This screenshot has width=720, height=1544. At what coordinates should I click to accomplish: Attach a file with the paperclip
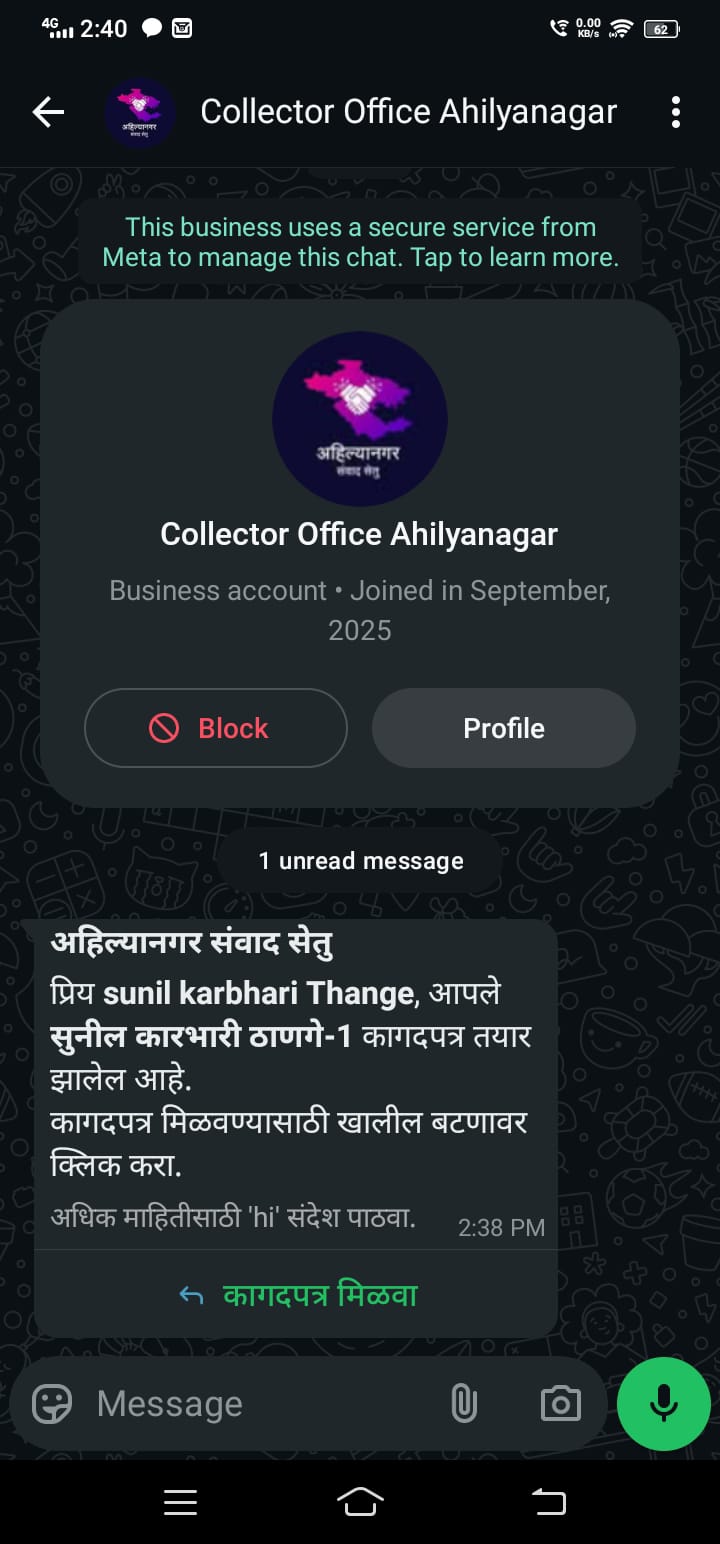pyautogui.click(x=464, y=1404)
